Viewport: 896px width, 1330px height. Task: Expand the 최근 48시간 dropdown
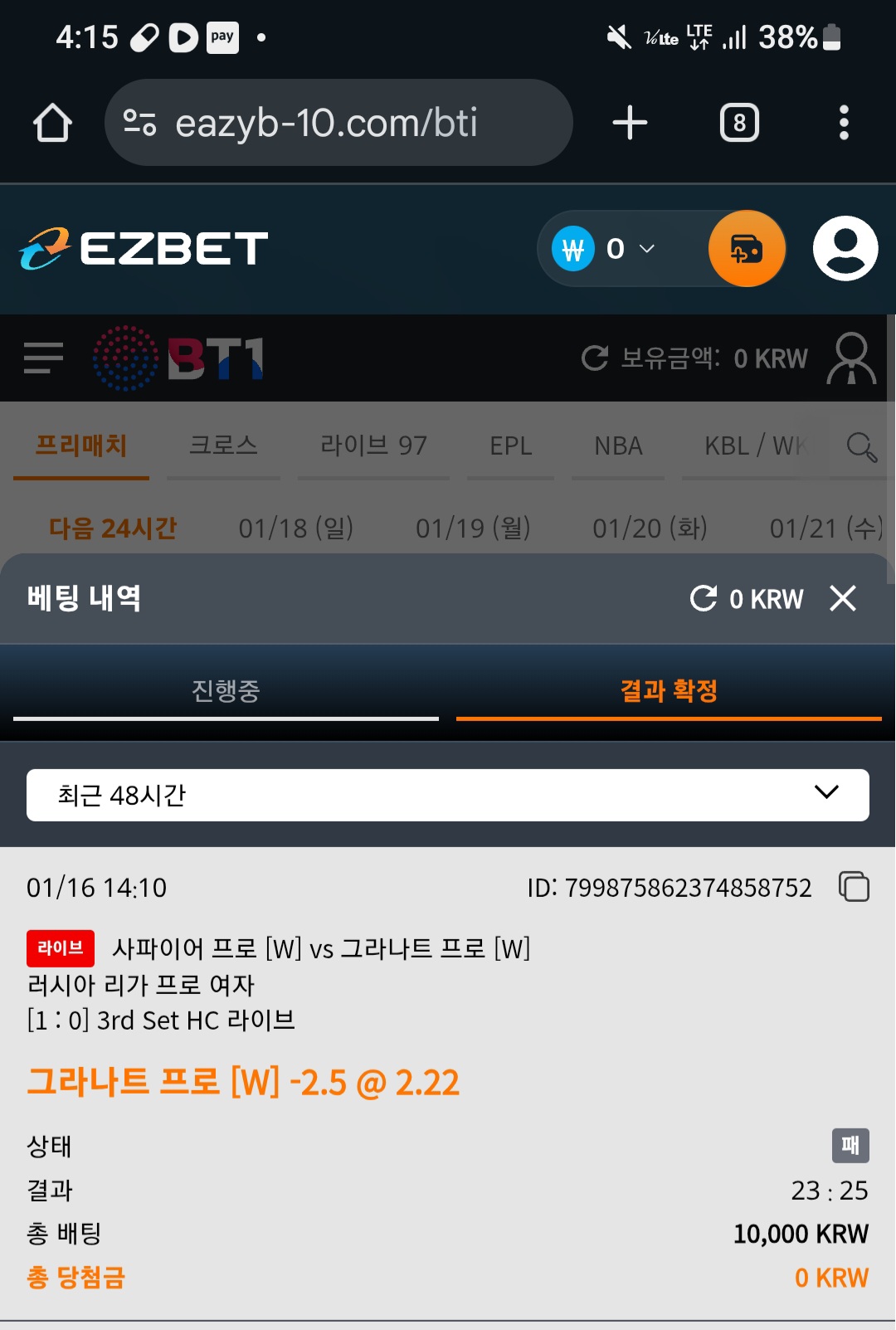point(448,795)
